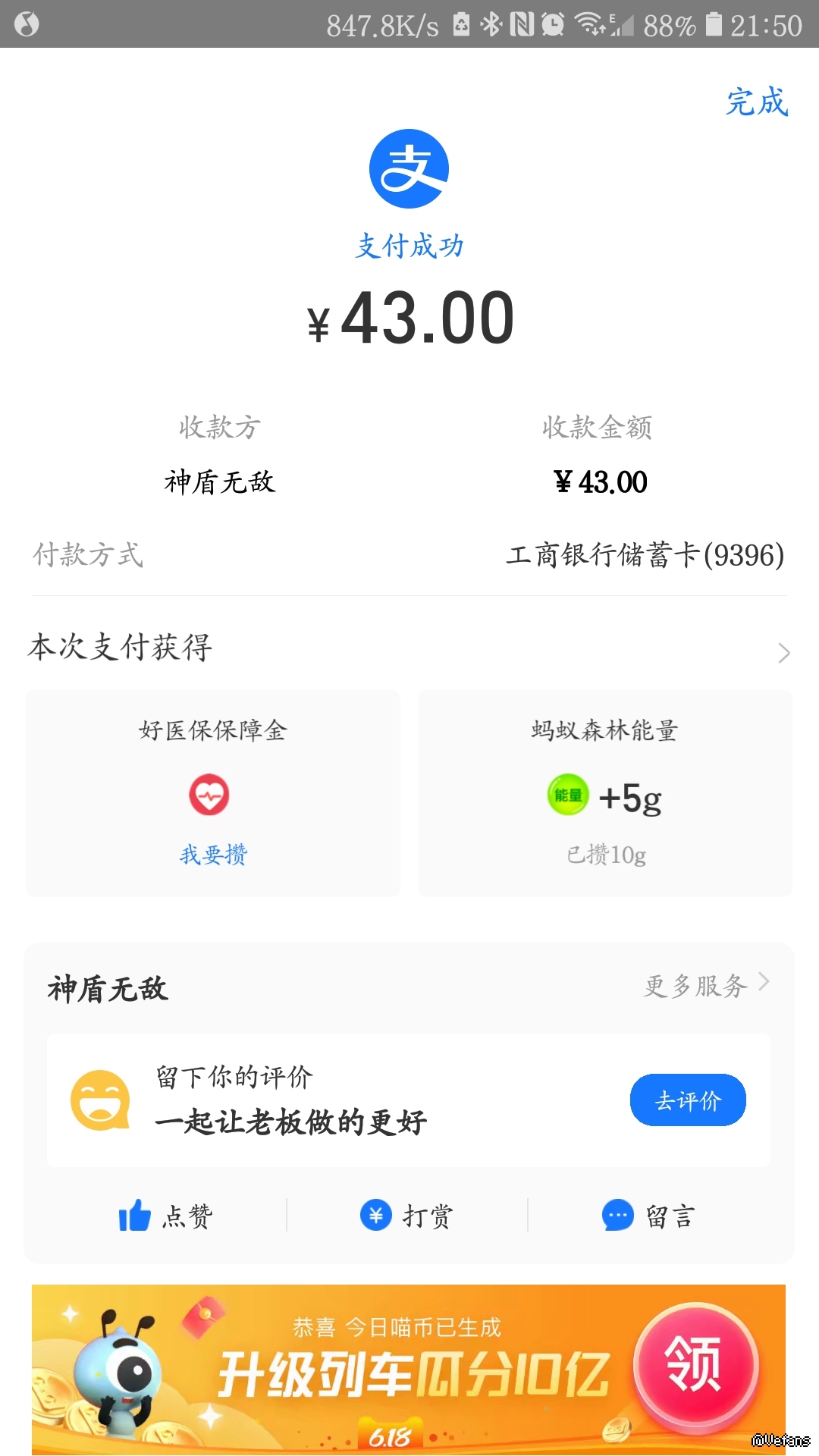This screenshot has height=1456, width=819.
Task: Tap 完成 to finish the payment
Action: pos(757,102)
